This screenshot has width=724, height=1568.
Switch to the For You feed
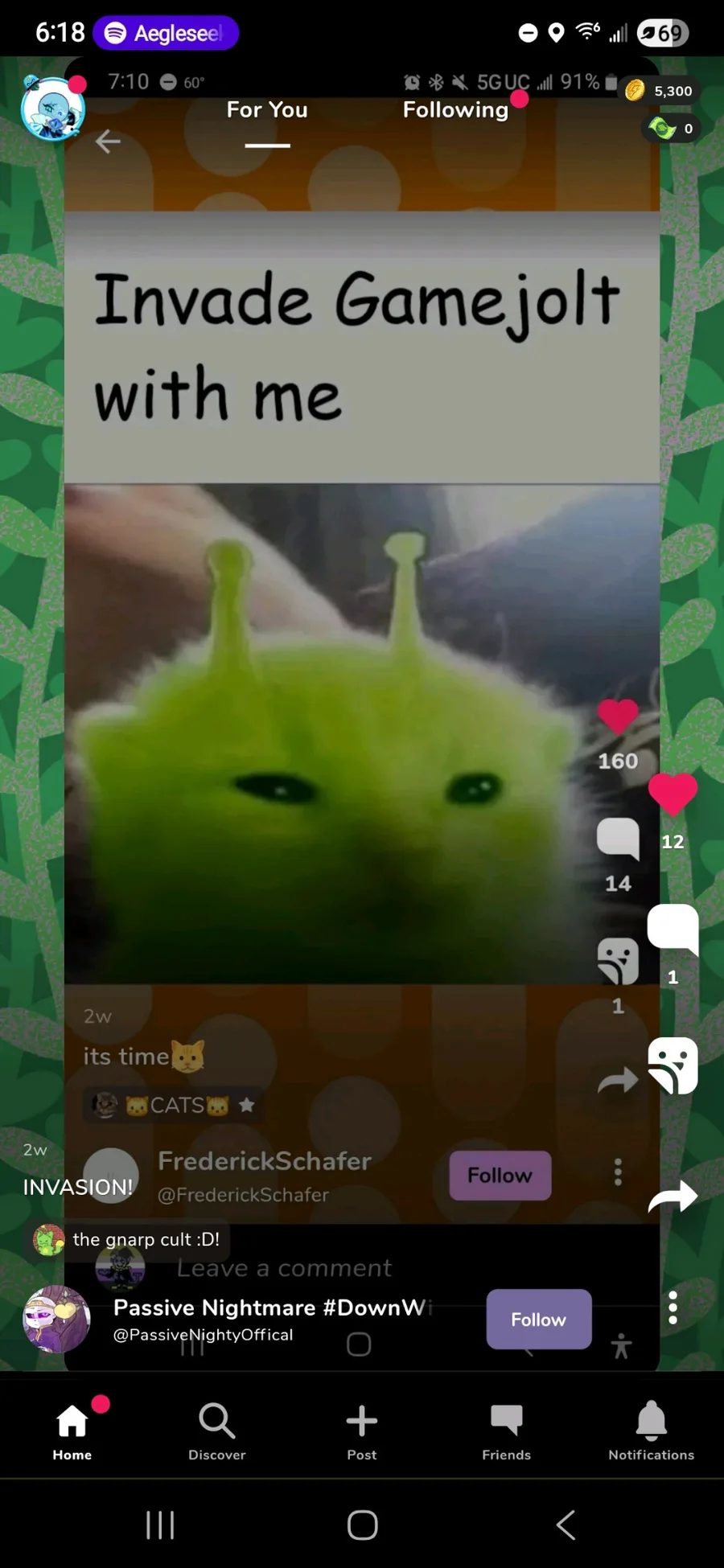pos(267,110)
